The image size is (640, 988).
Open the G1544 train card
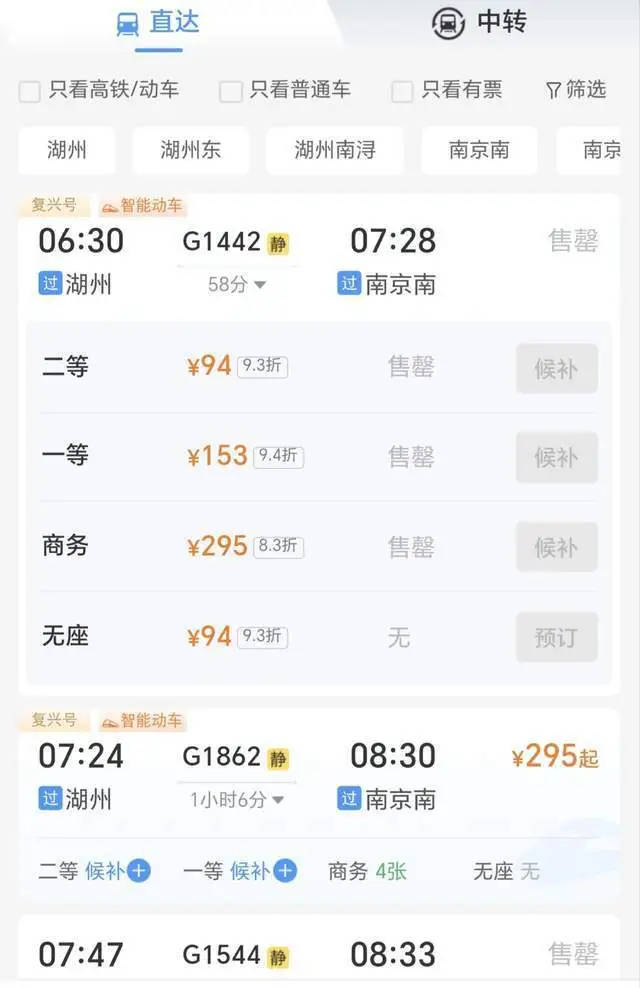(x=320, y=955)
